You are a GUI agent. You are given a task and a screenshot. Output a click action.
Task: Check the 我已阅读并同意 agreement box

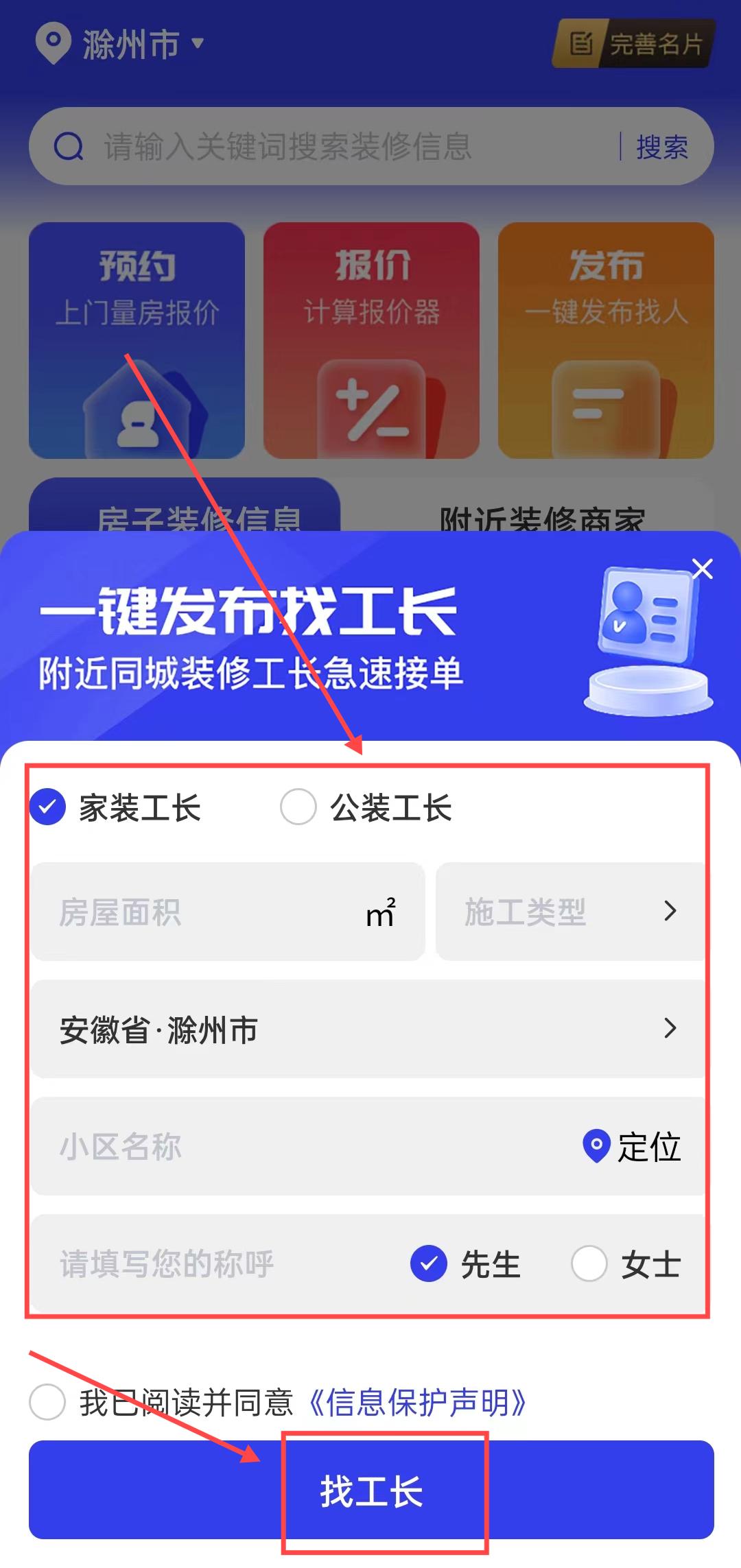pos(47,1402)
